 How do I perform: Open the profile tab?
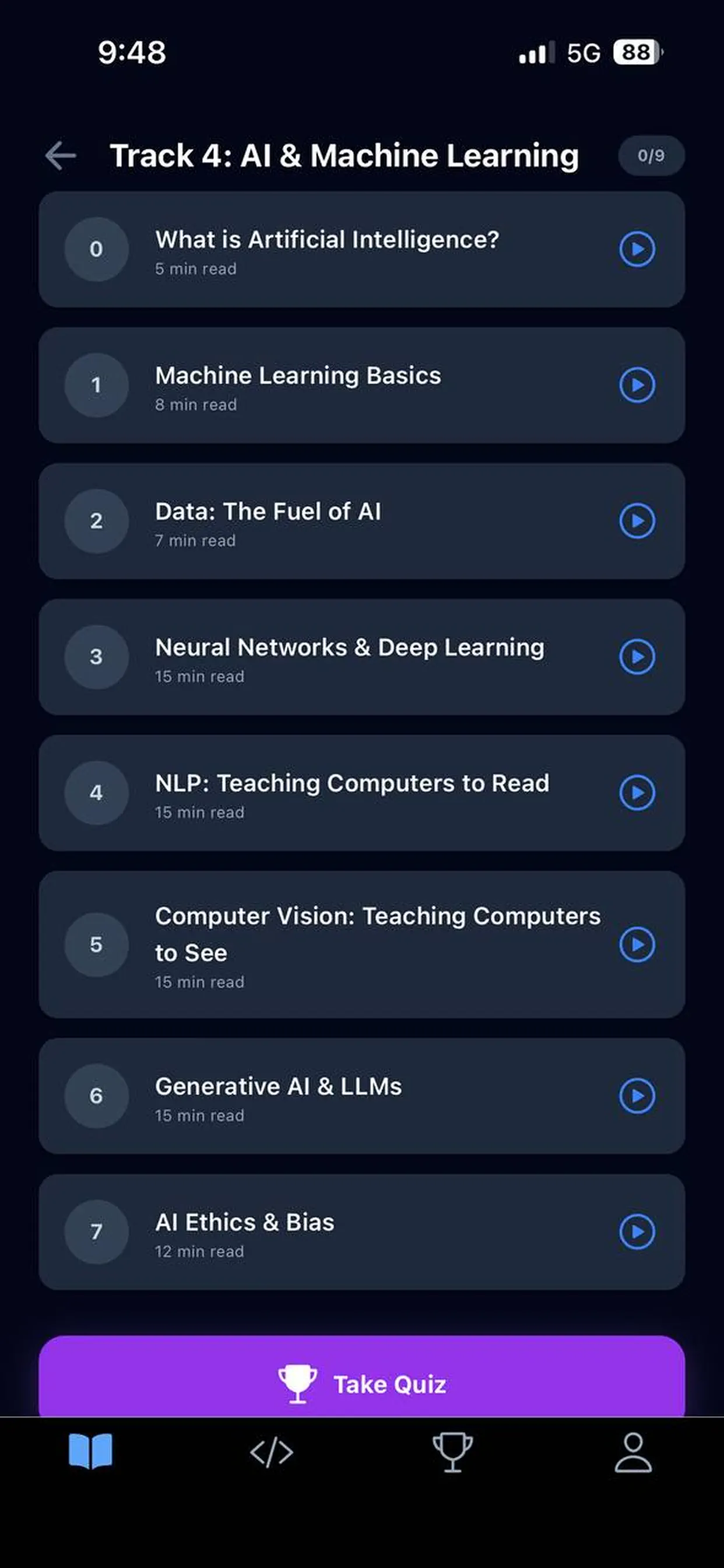pos(632,1451)
